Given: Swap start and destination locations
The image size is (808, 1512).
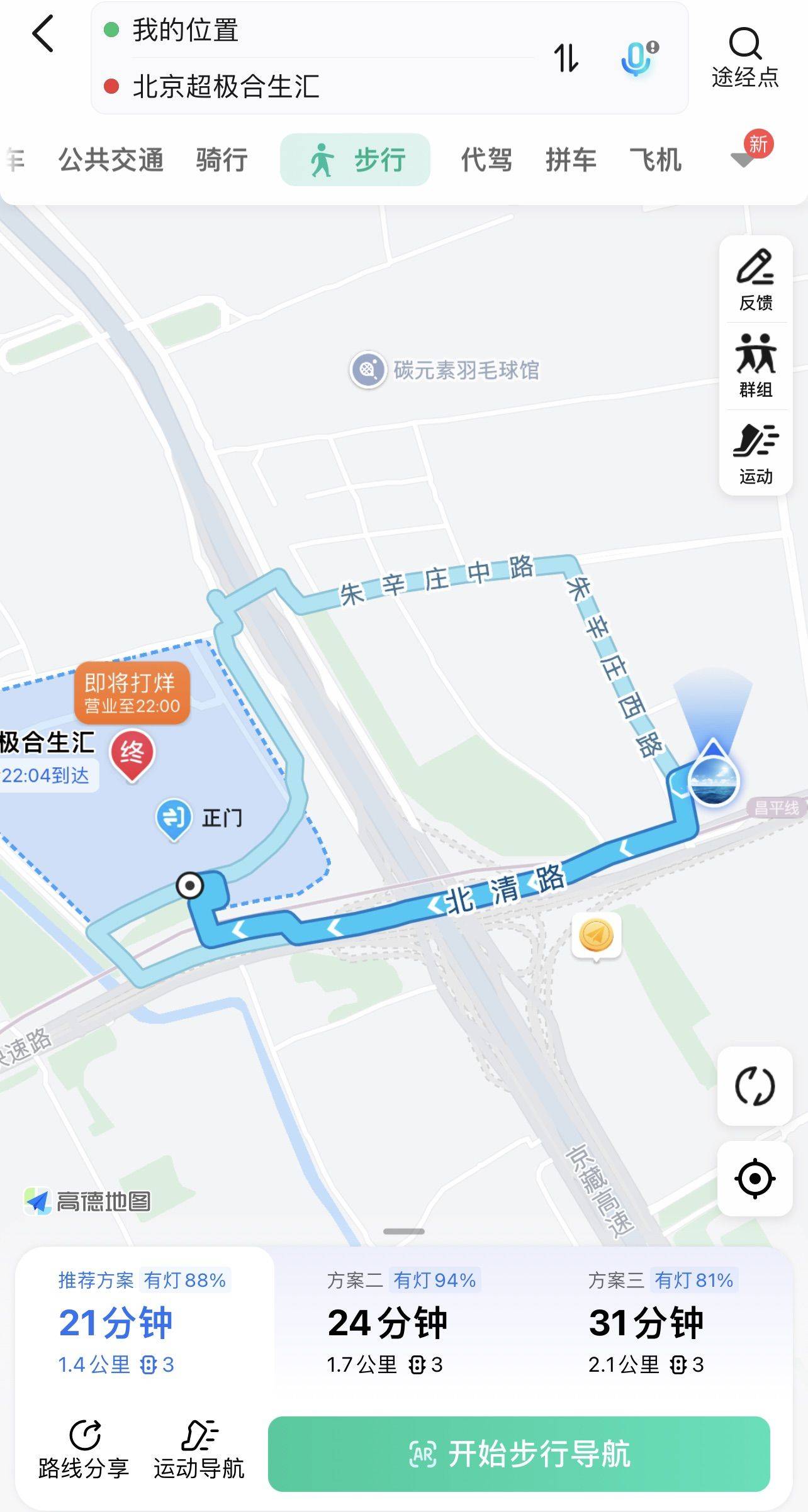Looking at the screenshot, I should [566, 58].
